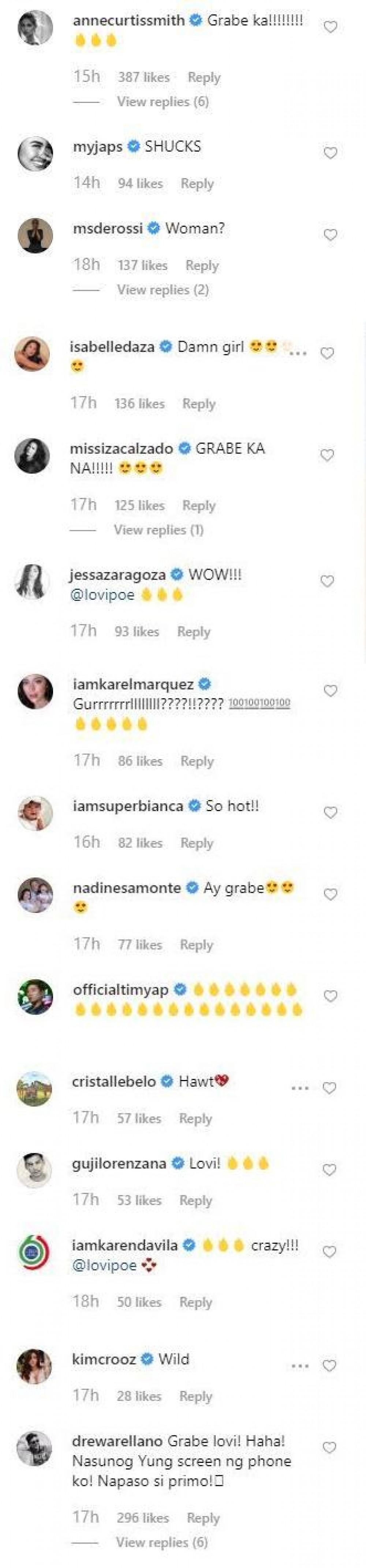View the 6 replies under annecurtissmith's comment

click(163, 101)
